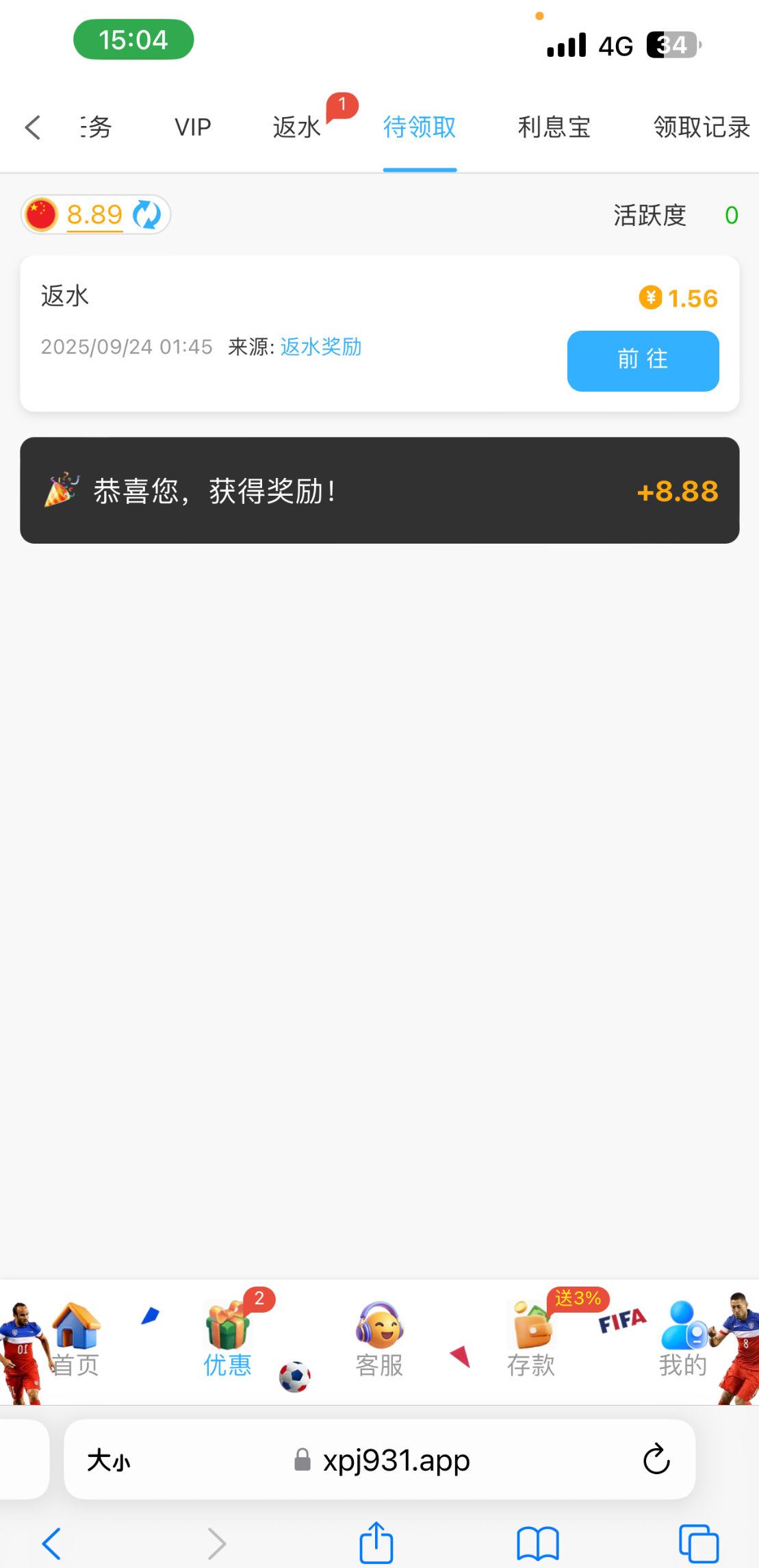Screen dimensions: 759x1568
Task: Open Safari's 大小 page settings
Action: [108, 1460]
